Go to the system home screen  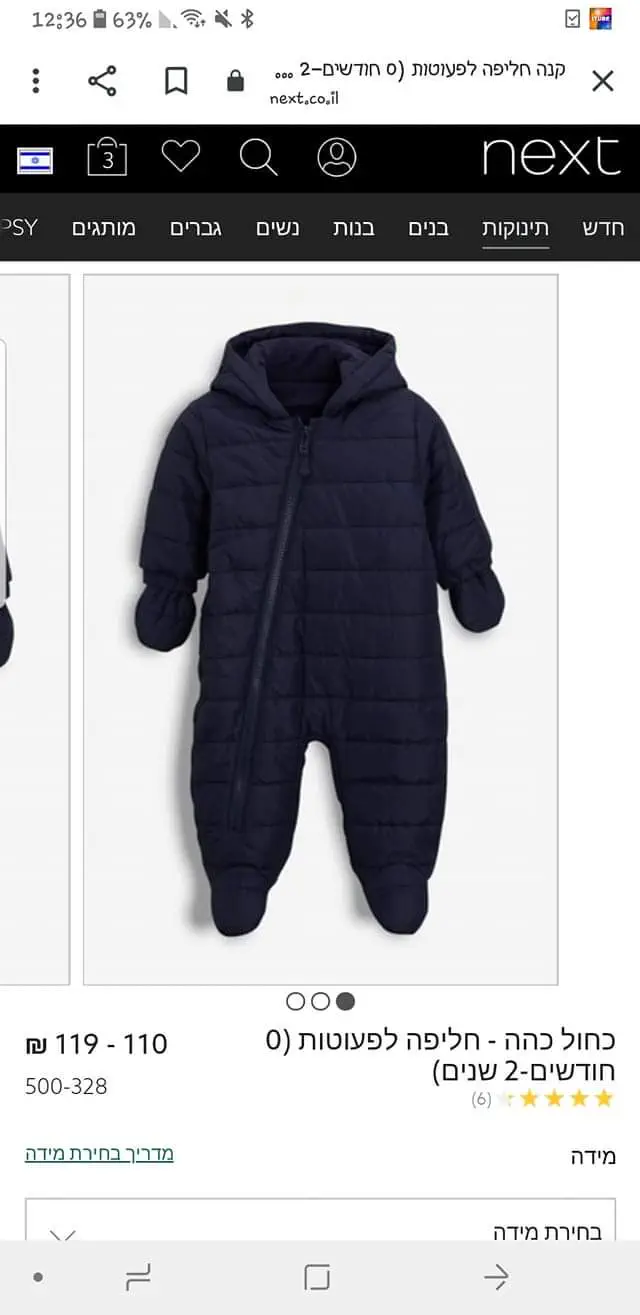[317, 1277]
